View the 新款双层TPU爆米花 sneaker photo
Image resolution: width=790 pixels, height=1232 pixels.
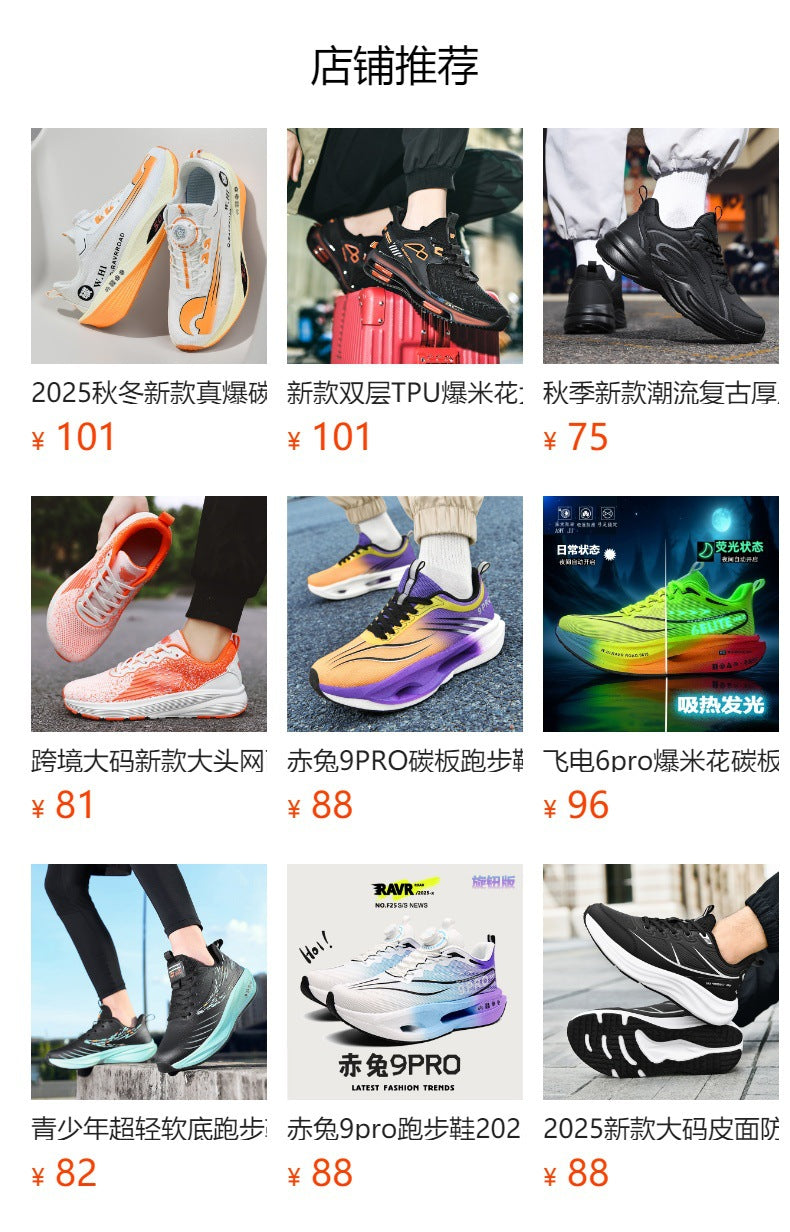pos(404,248)
